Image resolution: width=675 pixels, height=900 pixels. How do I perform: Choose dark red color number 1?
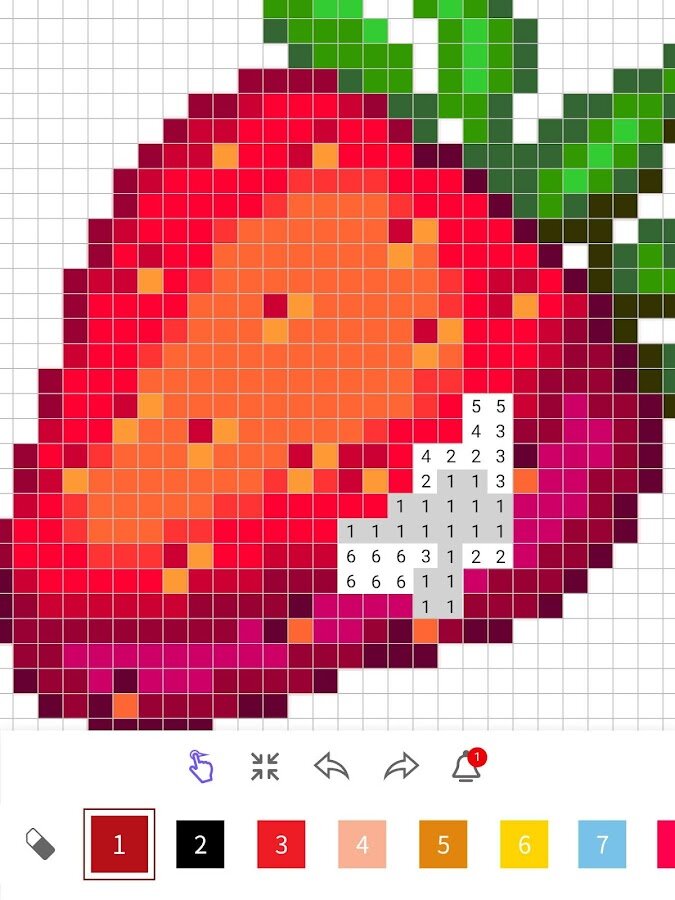pos(119,844)
